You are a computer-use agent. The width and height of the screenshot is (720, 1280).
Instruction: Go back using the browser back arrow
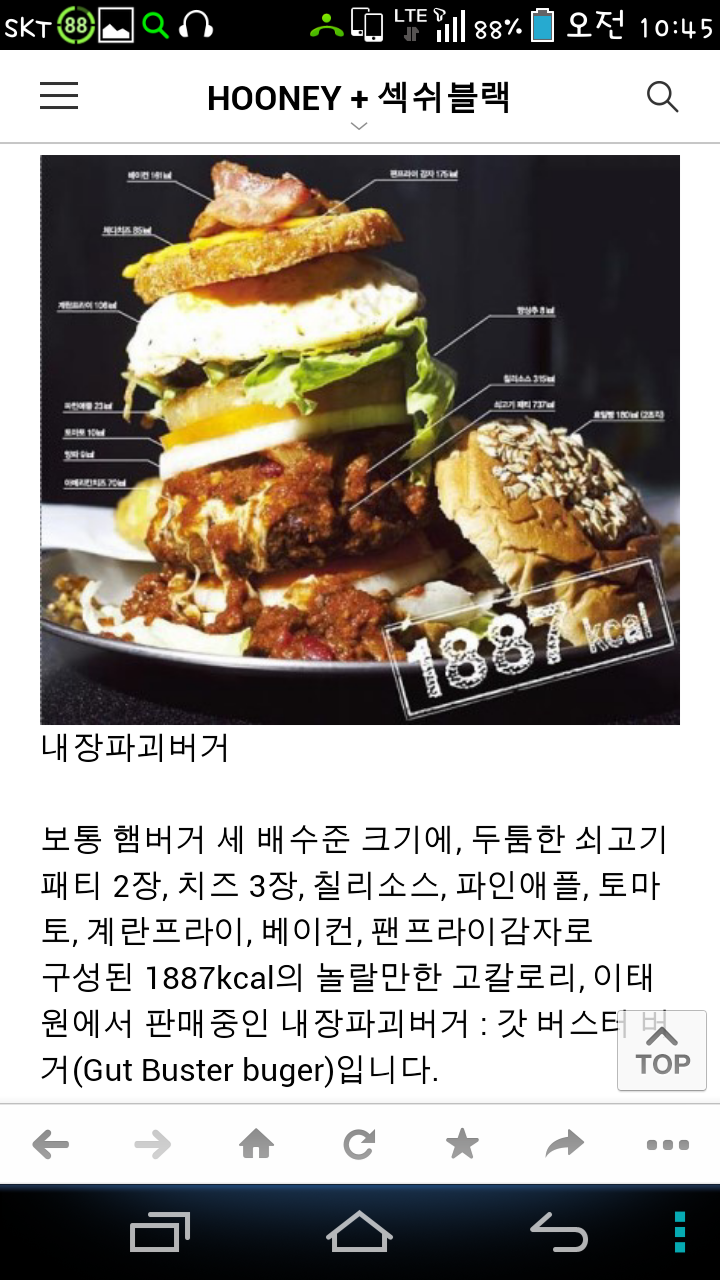[51, 1143]
